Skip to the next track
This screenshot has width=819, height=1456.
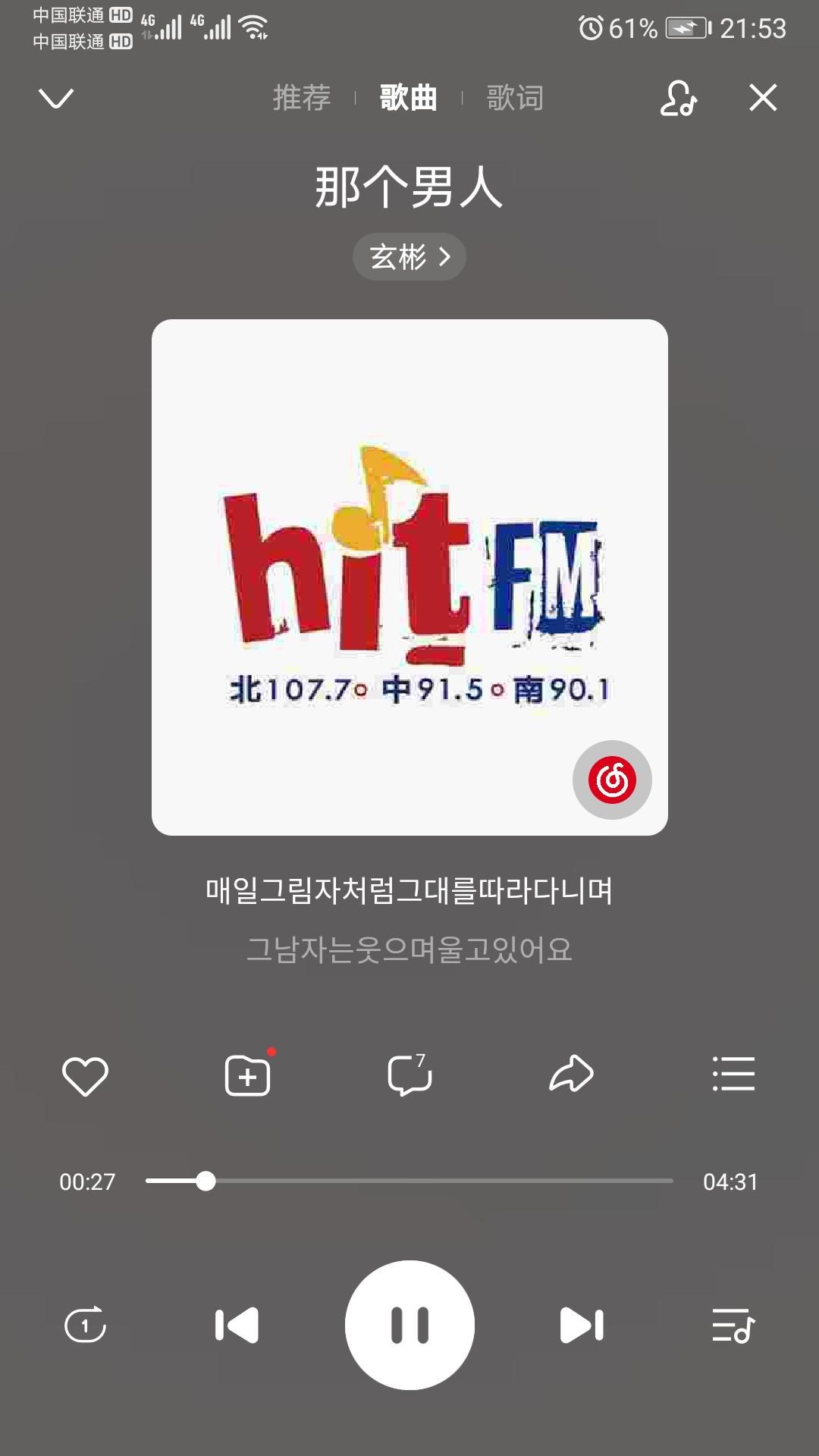[x=582, y=1325]
